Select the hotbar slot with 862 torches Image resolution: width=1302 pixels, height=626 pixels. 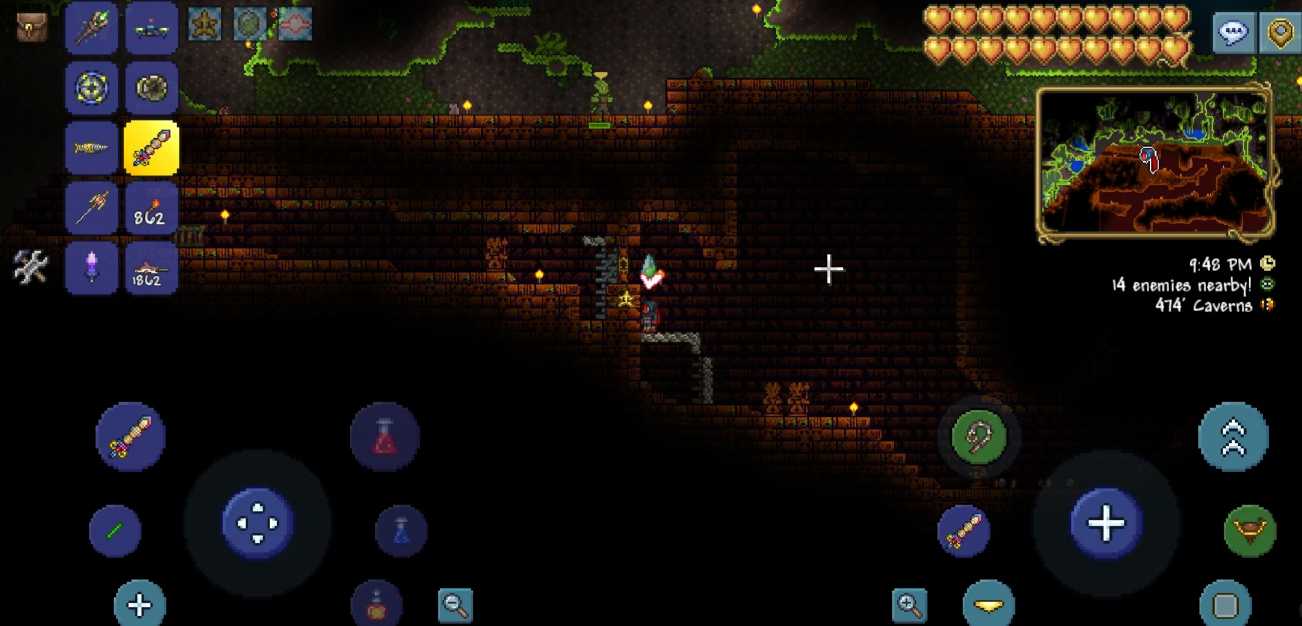click(152, 208)
